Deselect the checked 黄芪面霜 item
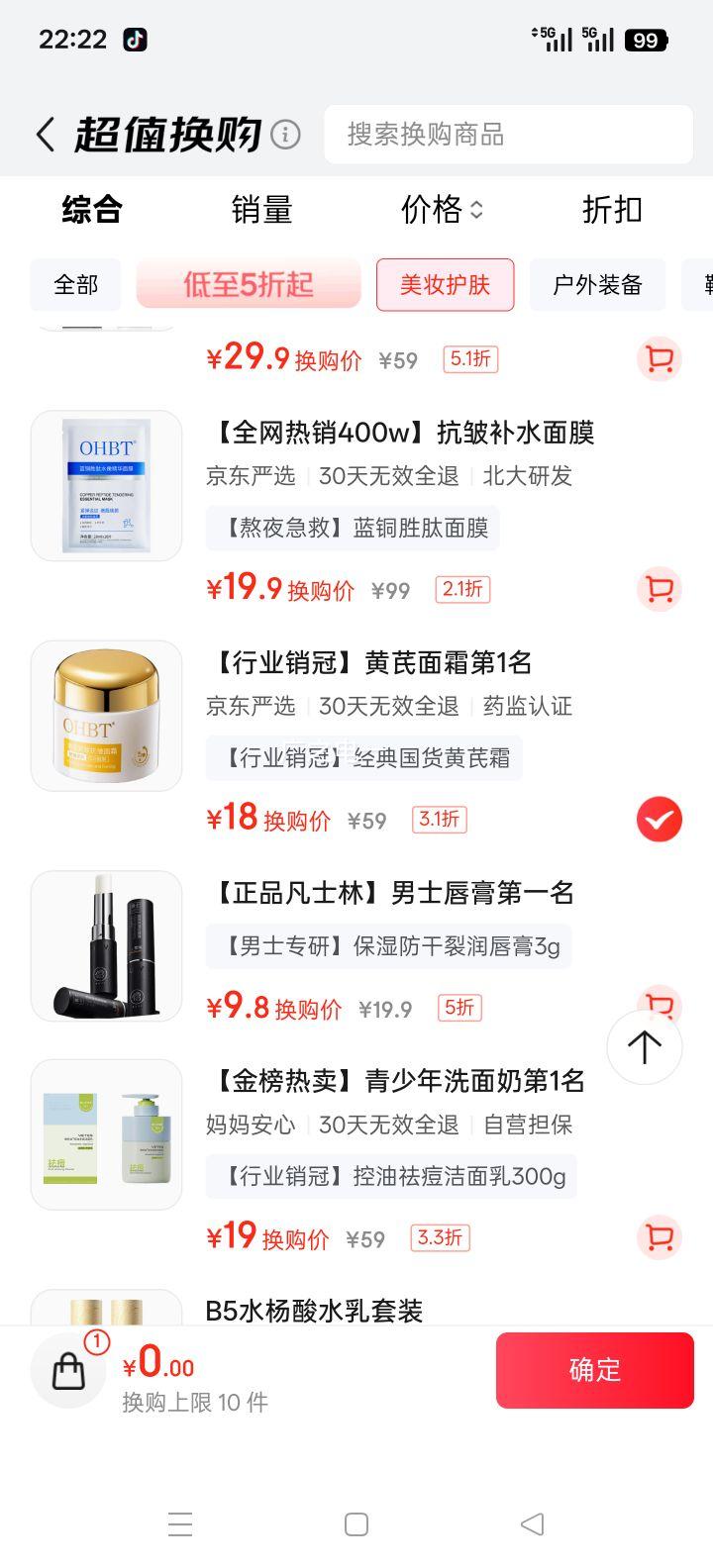713x1568 pixels. (659, 820)
